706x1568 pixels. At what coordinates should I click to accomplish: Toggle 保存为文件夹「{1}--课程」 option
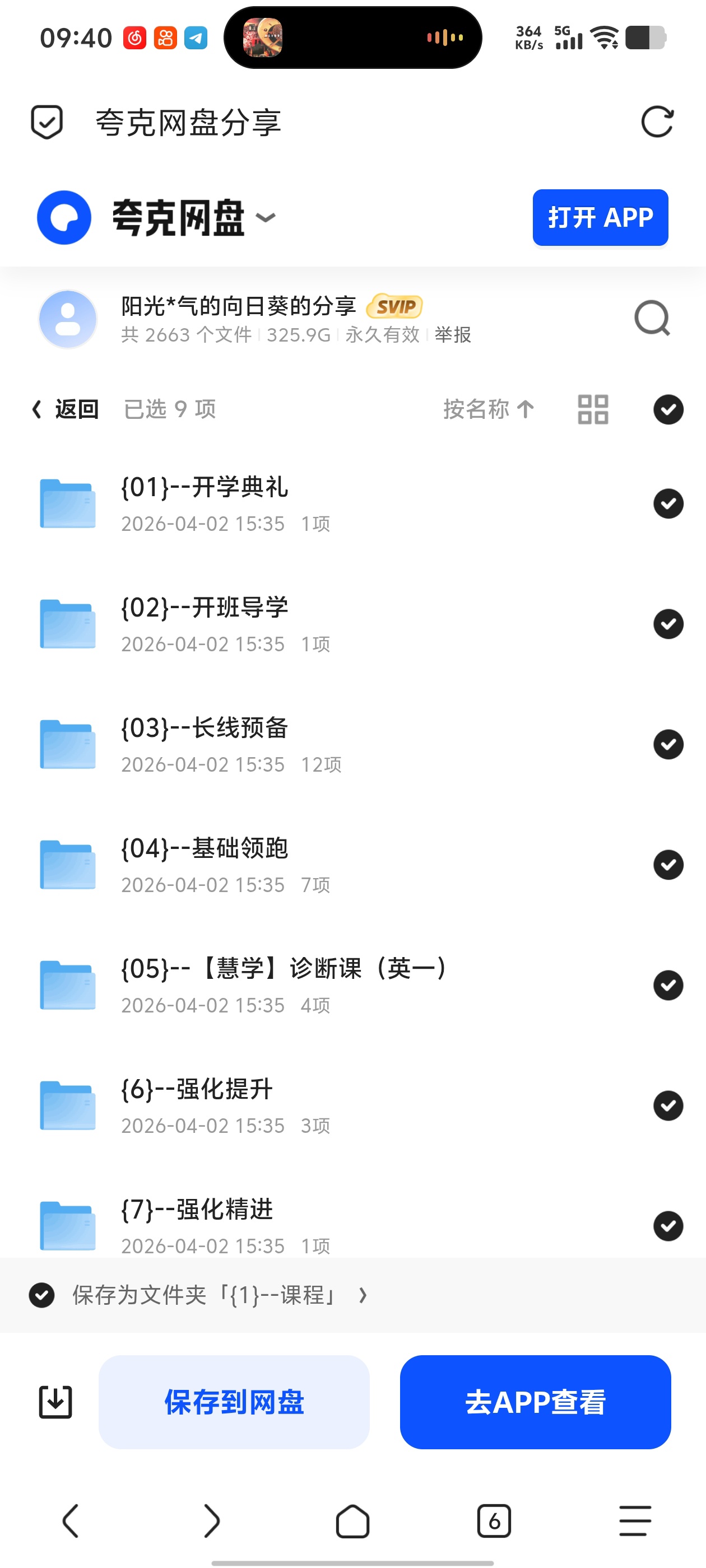(x=41, y=1295)
